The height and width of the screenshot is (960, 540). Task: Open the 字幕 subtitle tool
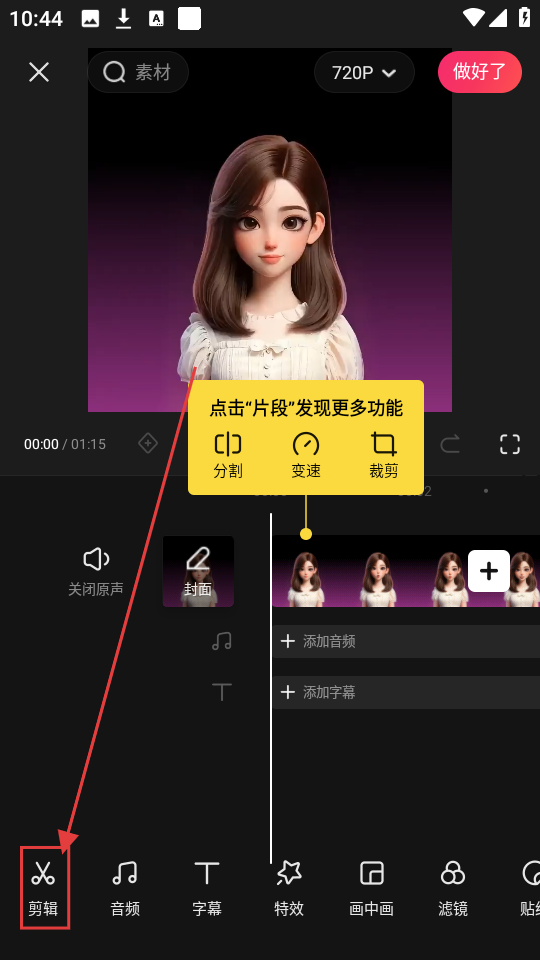tap(207, 888)
